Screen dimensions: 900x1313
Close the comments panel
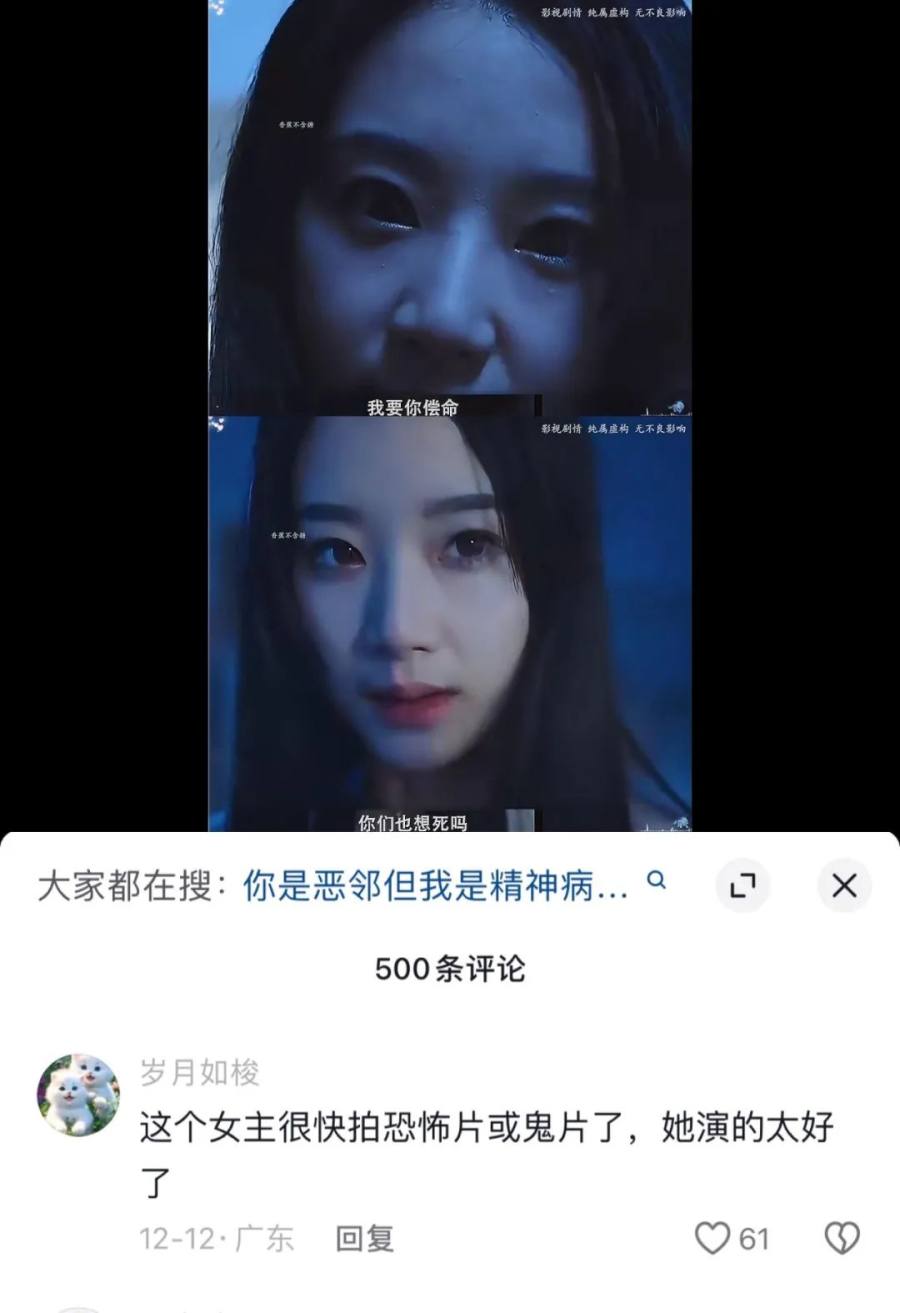coord(844,886)
